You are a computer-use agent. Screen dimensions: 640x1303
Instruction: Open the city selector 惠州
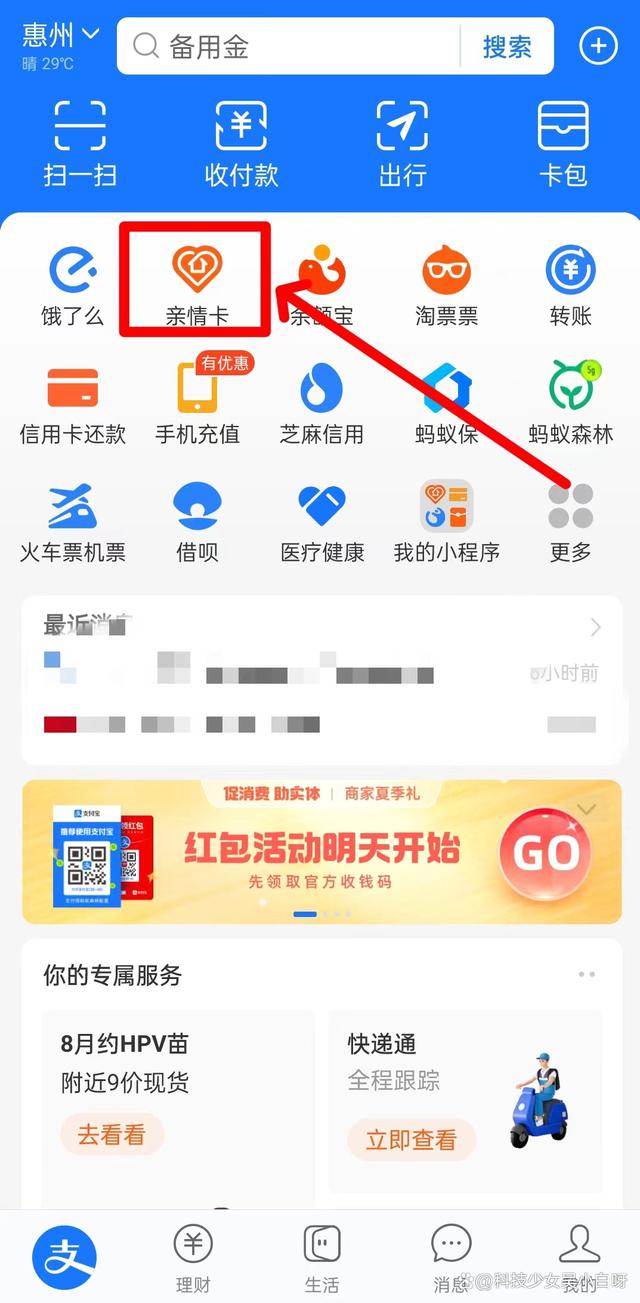pos(60,36)
